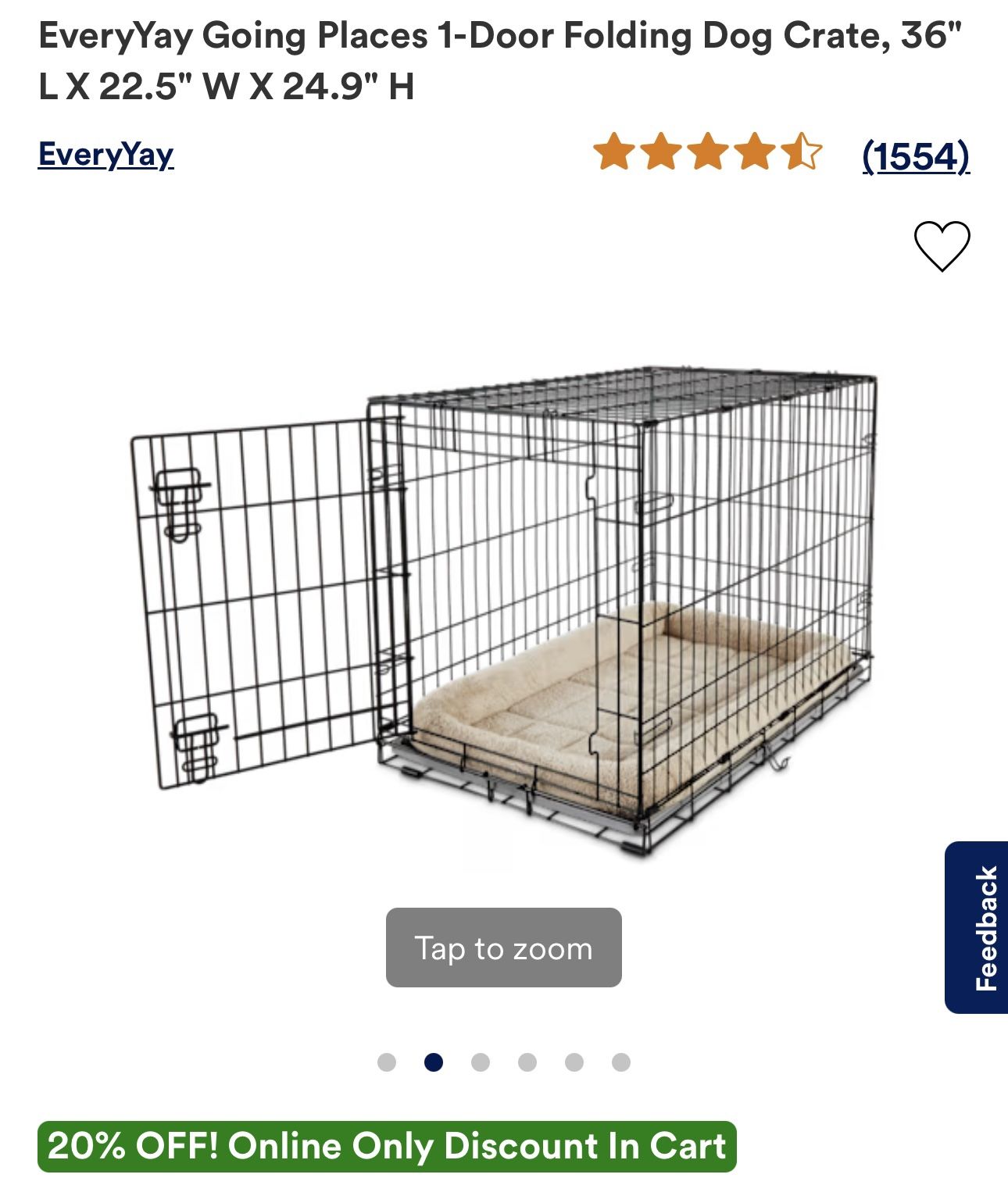Jump to the third image dot
This screenshot has width=1008, height=1185.
pyautogui.click(x=481, y=1062)
